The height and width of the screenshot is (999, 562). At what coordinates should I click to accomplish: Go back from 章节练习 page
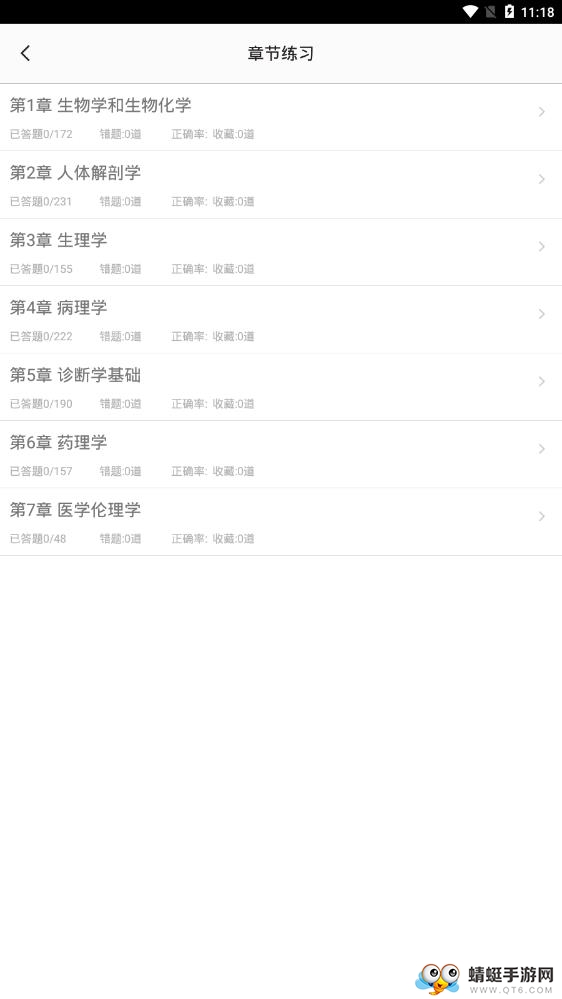(x=25, y=54)
